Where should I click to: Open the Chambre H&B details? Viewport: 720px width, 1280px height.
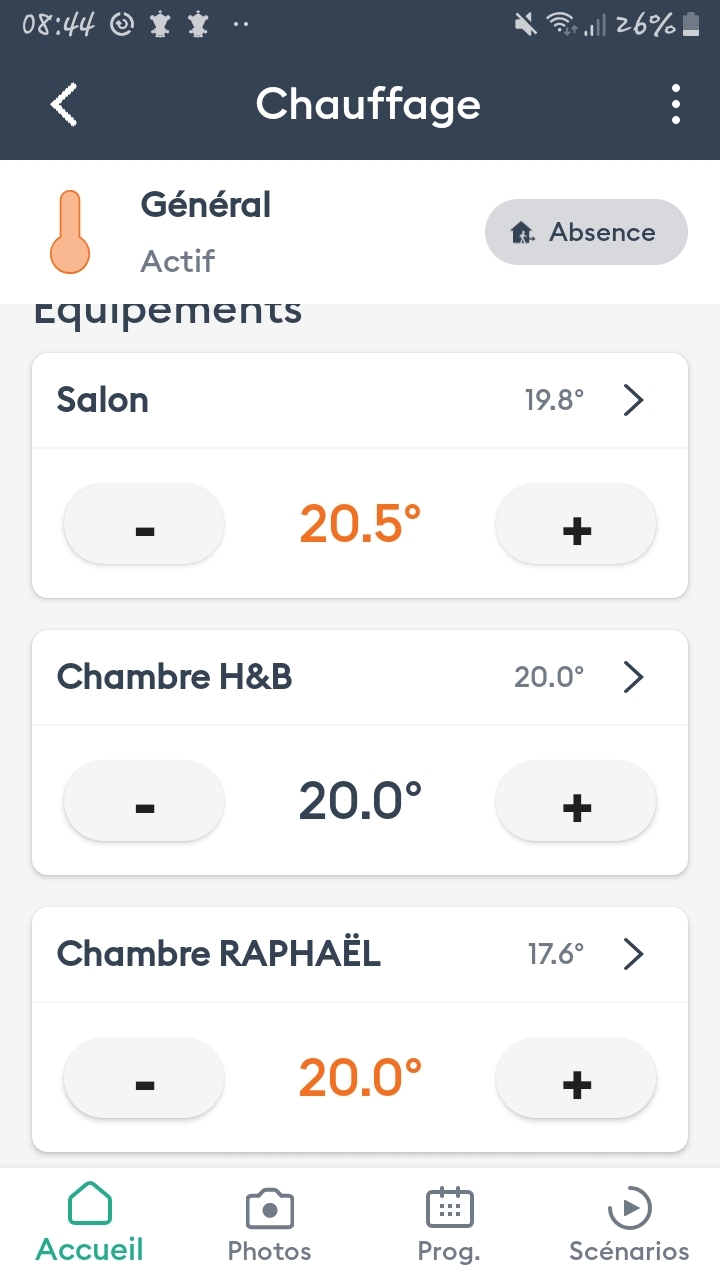(633, 677)
